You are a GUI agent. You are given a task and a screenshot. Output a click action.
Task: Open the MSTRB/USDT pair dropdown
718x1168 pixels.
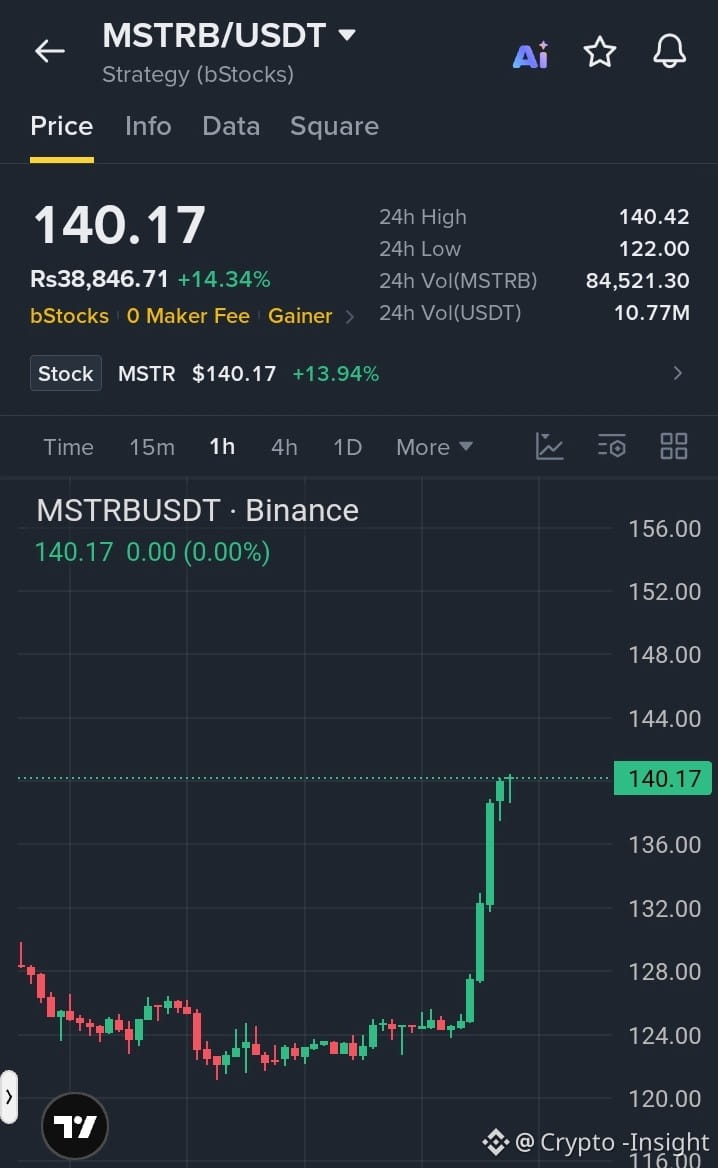pos(229,35)
